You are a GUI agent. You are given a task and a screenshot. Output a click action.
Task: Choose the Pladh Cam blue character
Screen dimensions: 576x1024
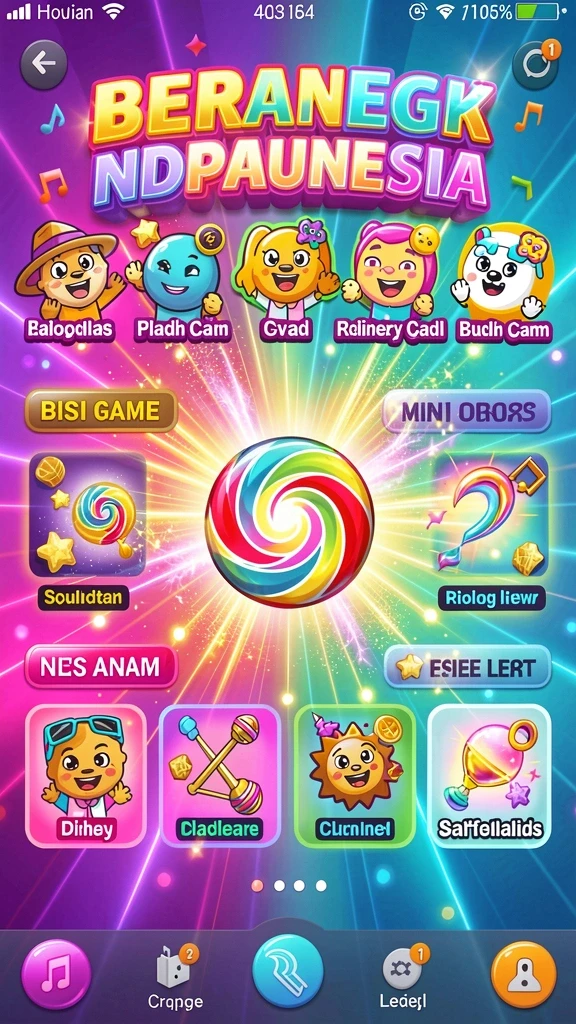(182, 282)
